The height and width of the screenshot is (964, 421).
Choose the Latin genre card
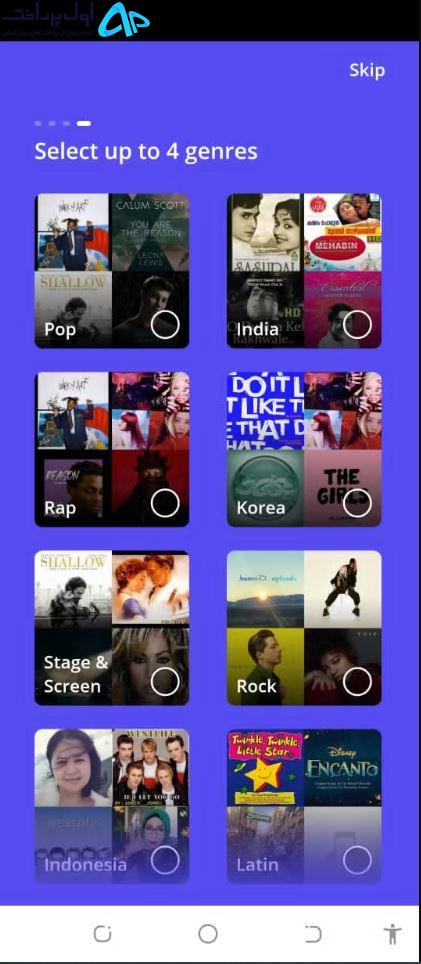pos(304,806)
